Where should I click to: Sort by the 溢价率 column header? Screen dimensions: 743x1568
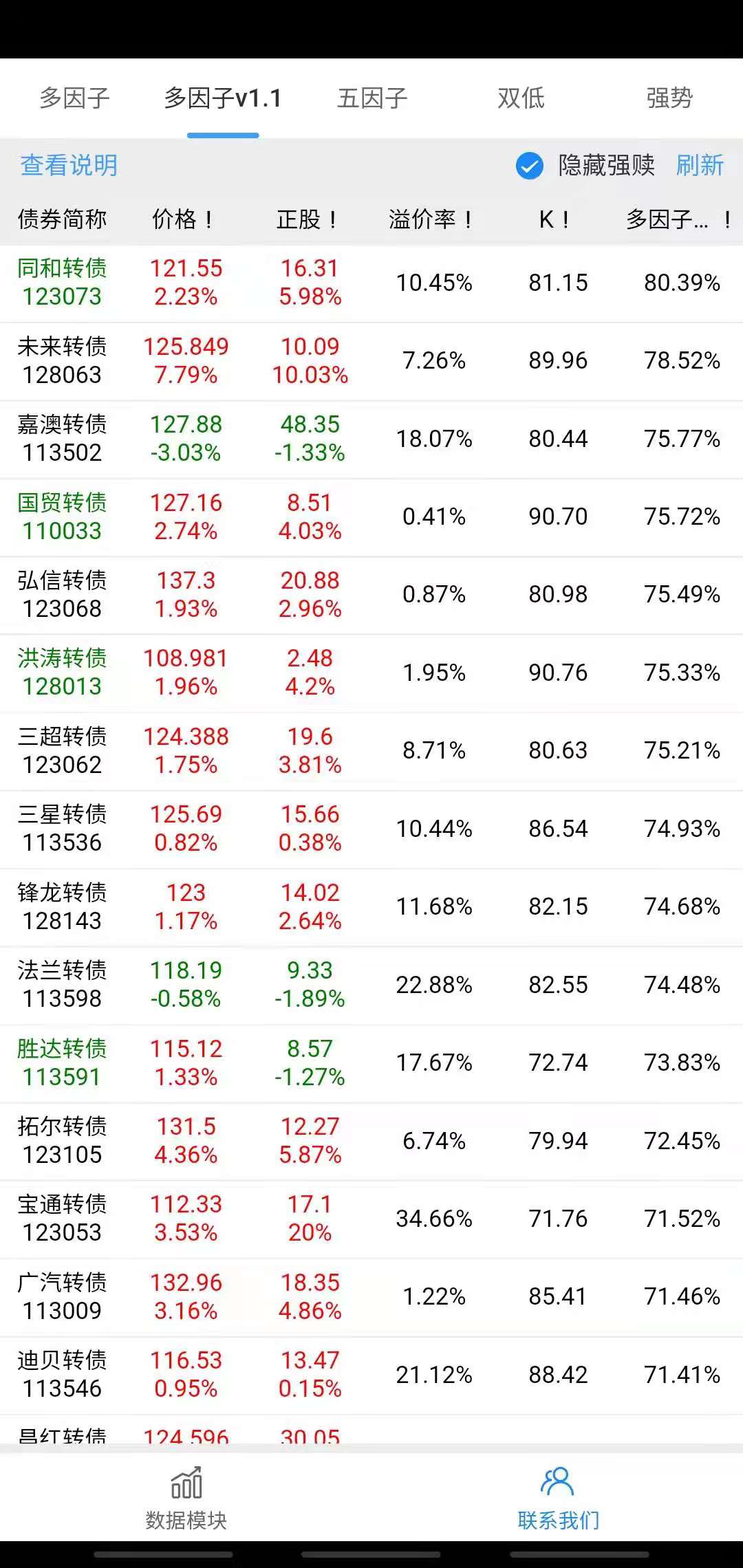click(430, 219)
